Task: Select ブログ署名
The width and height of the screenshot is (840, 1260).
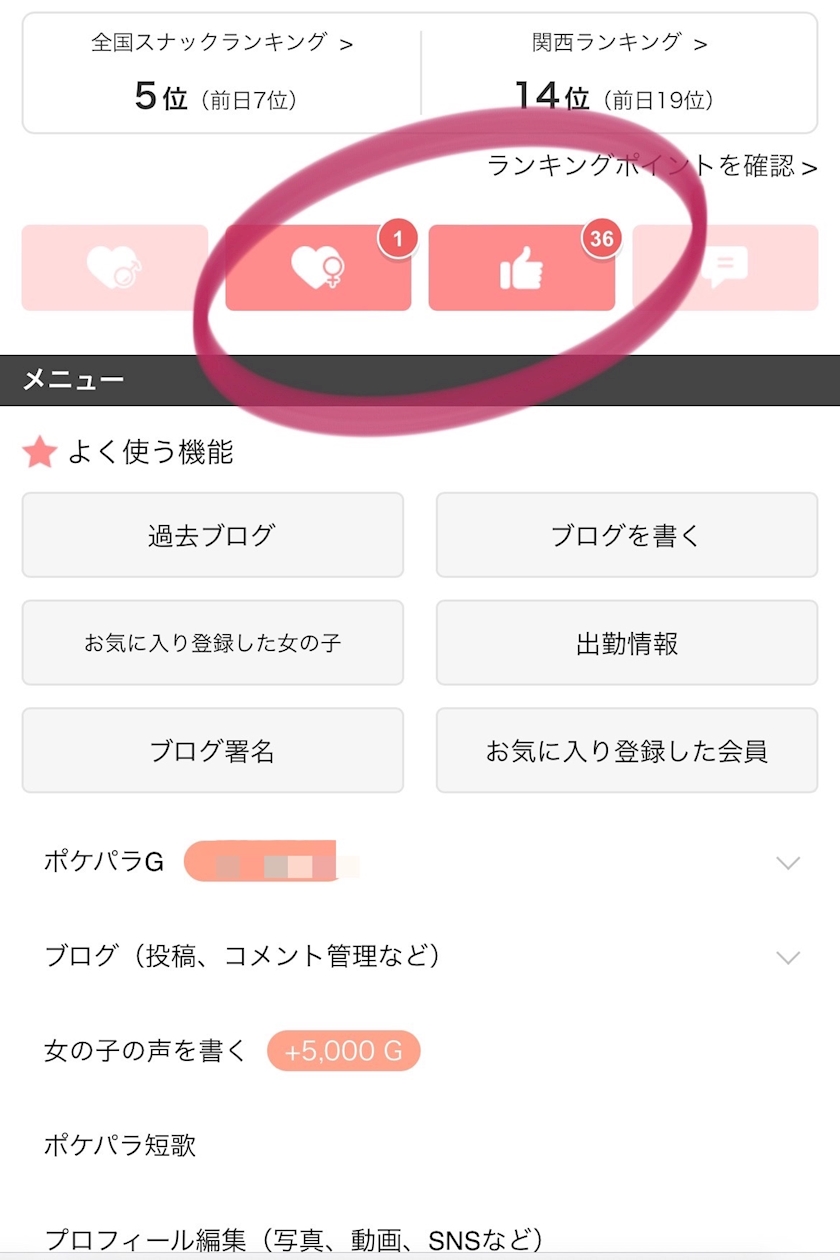Action: 213,751
